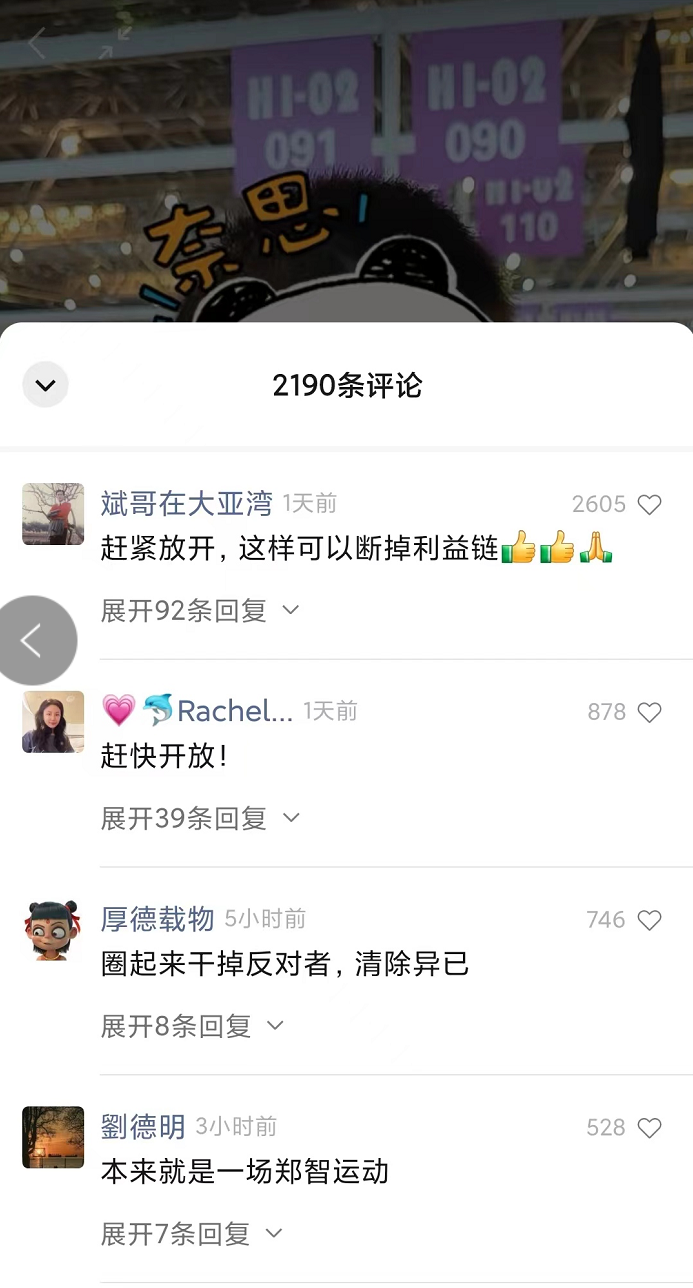
Task: Expand 92 replies under 斌哥在大亚湾's comment
Action: tap(200, 610)
